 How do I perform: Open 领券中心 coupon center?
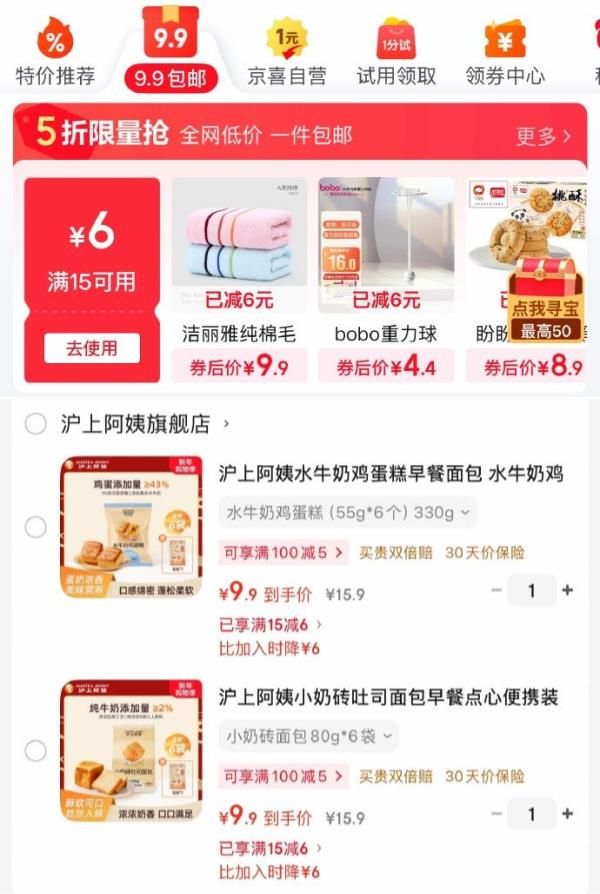505,54
